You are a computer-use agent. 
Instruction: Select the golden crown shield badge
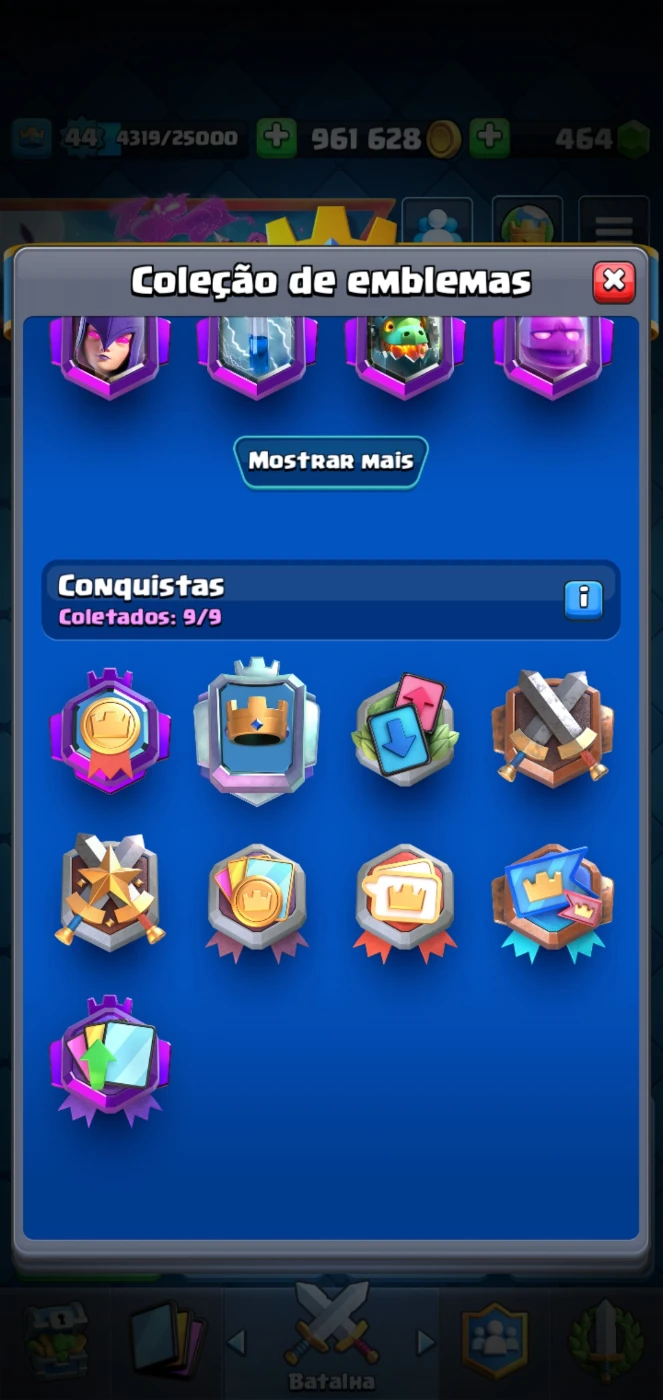(257, 730)
